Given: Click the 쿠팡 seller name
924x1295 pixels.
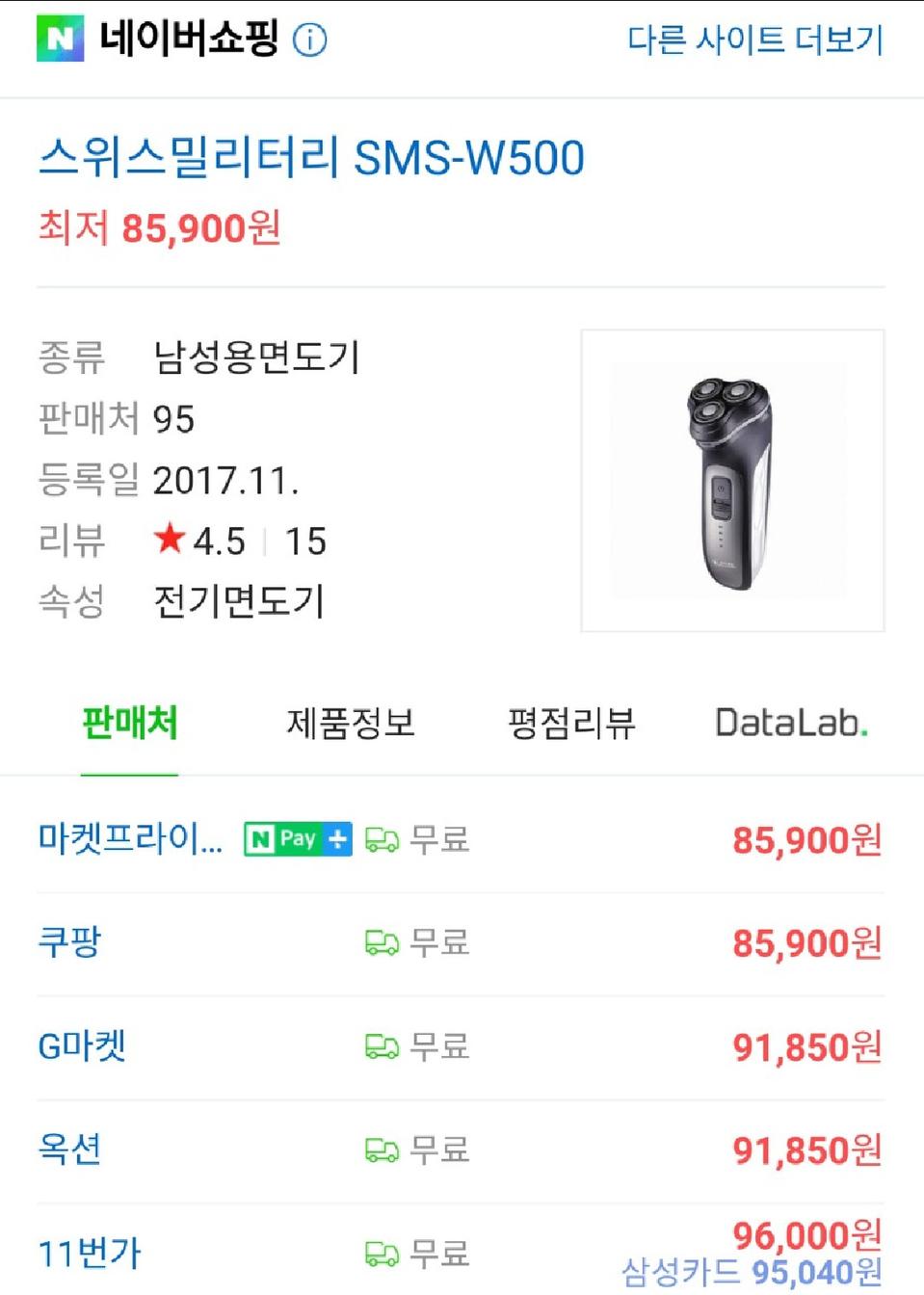Looking at the screenshot, I should [67, 942].
